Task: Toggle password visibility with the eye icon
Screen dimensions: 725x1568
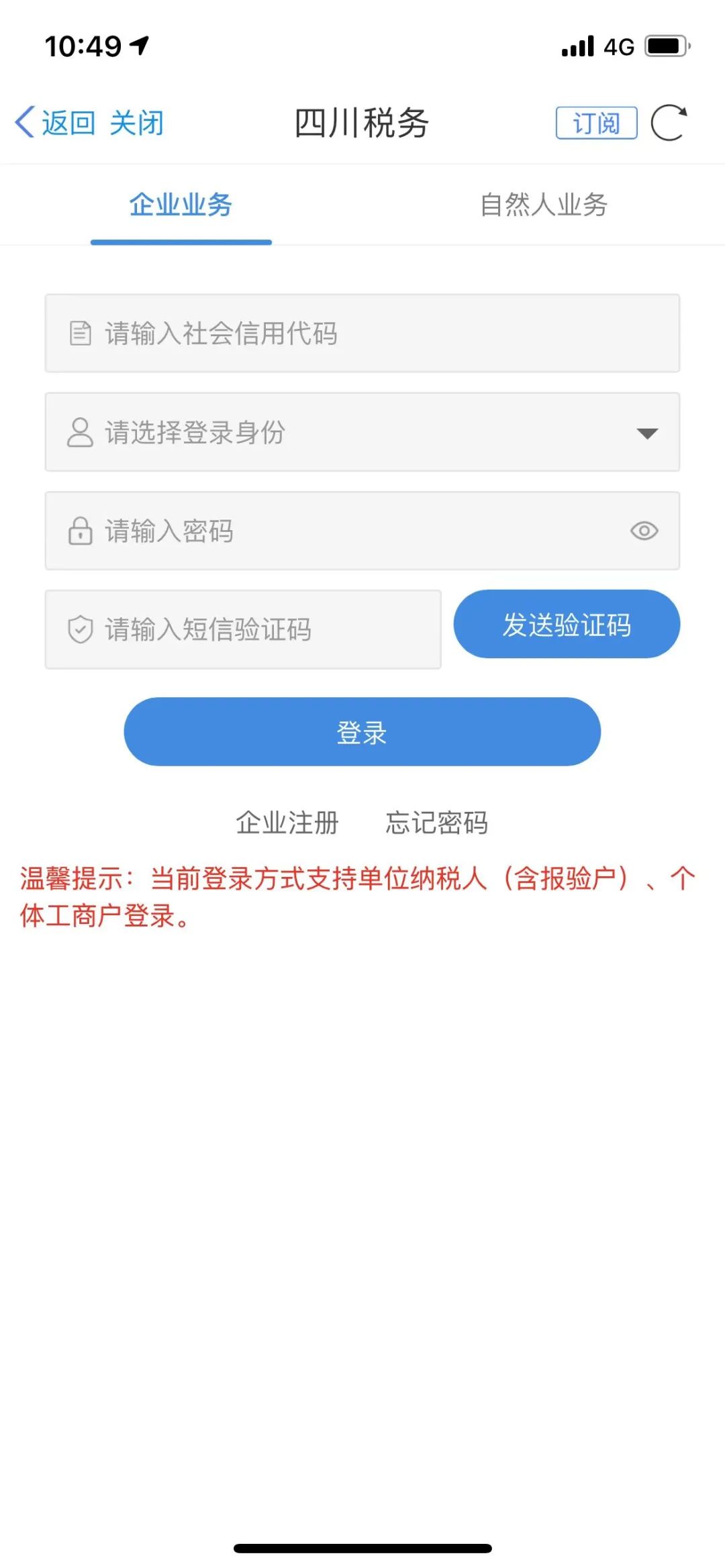Action: 644,531
